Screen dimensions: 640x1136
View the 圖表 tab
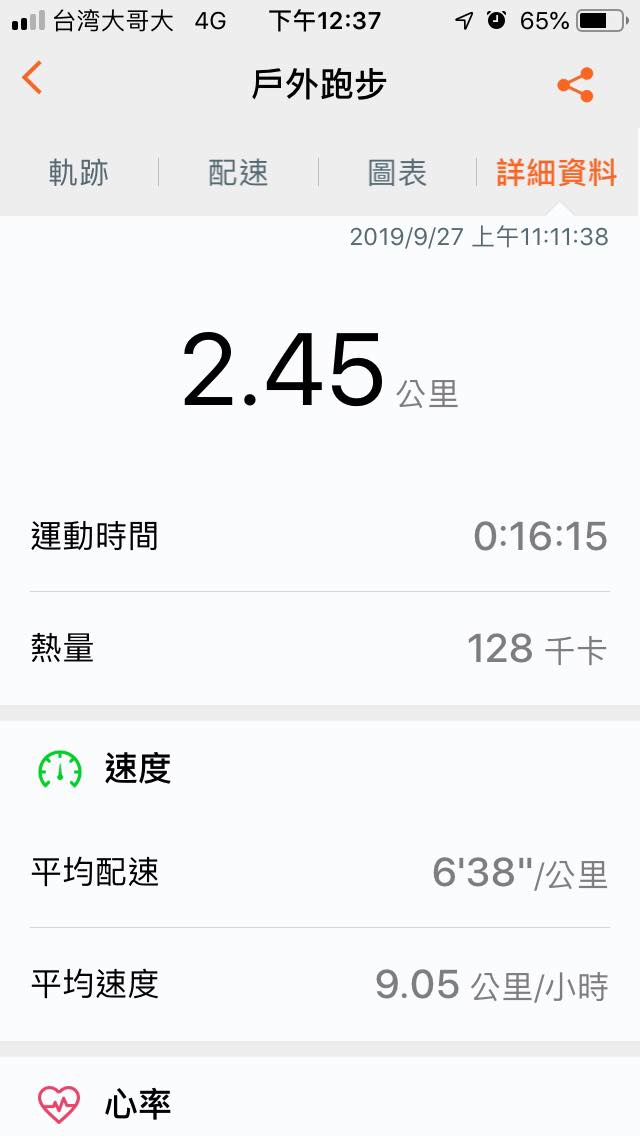(x=397, y=173)
